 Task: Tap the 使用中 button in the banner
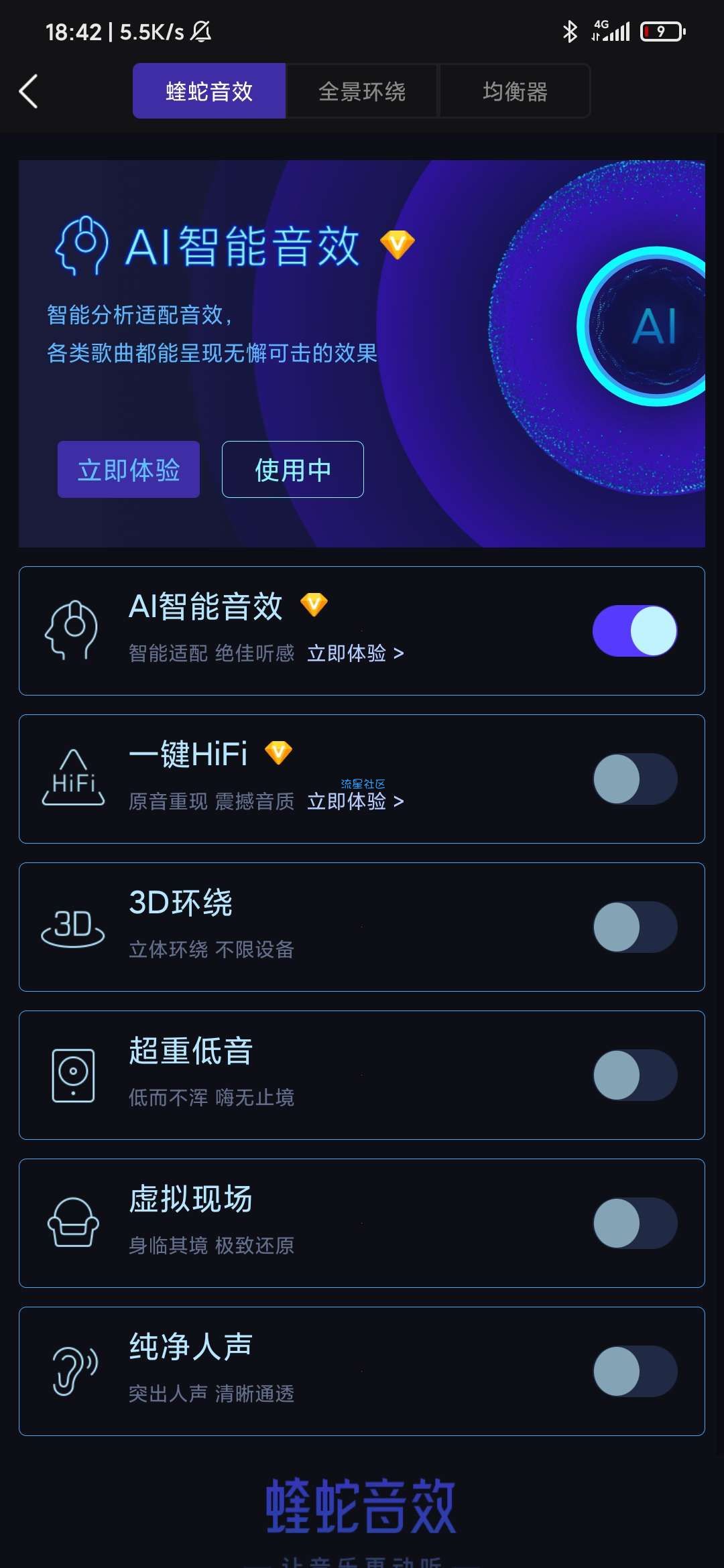coord(293,470)
